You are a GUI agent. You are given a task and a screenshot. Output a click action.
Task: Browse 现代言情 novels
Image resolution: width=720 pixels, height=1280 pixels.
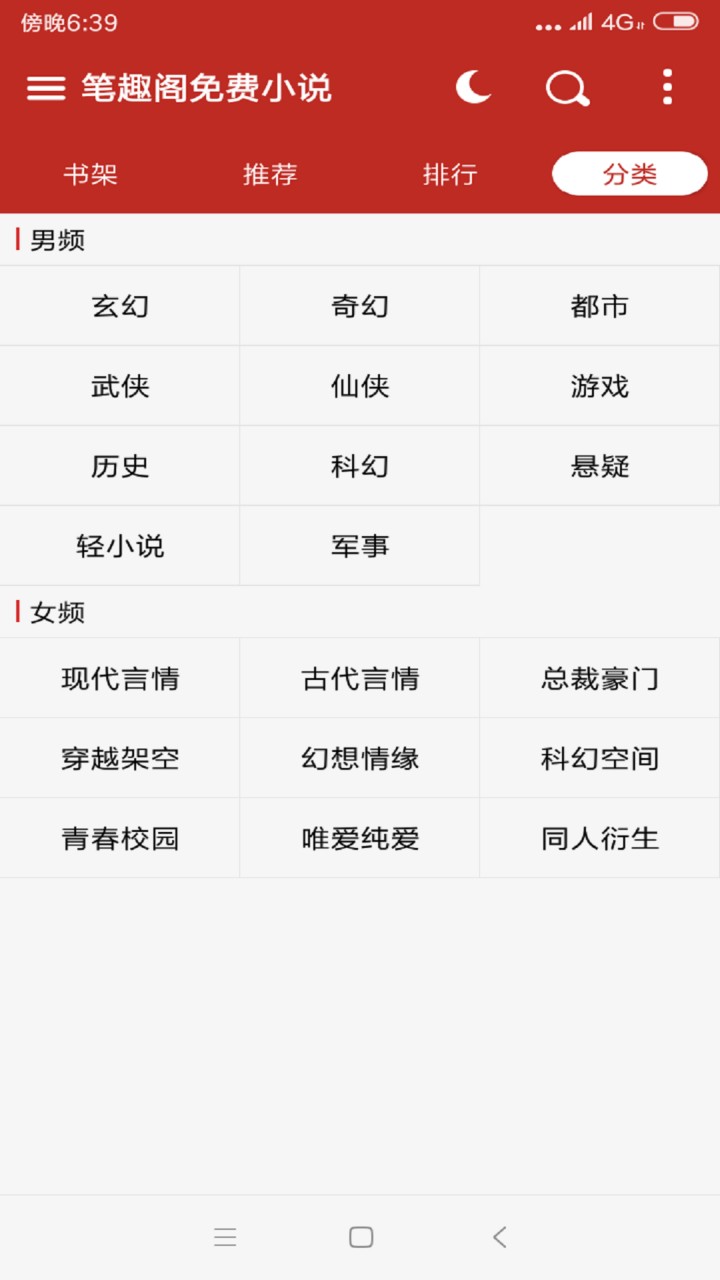120,678
